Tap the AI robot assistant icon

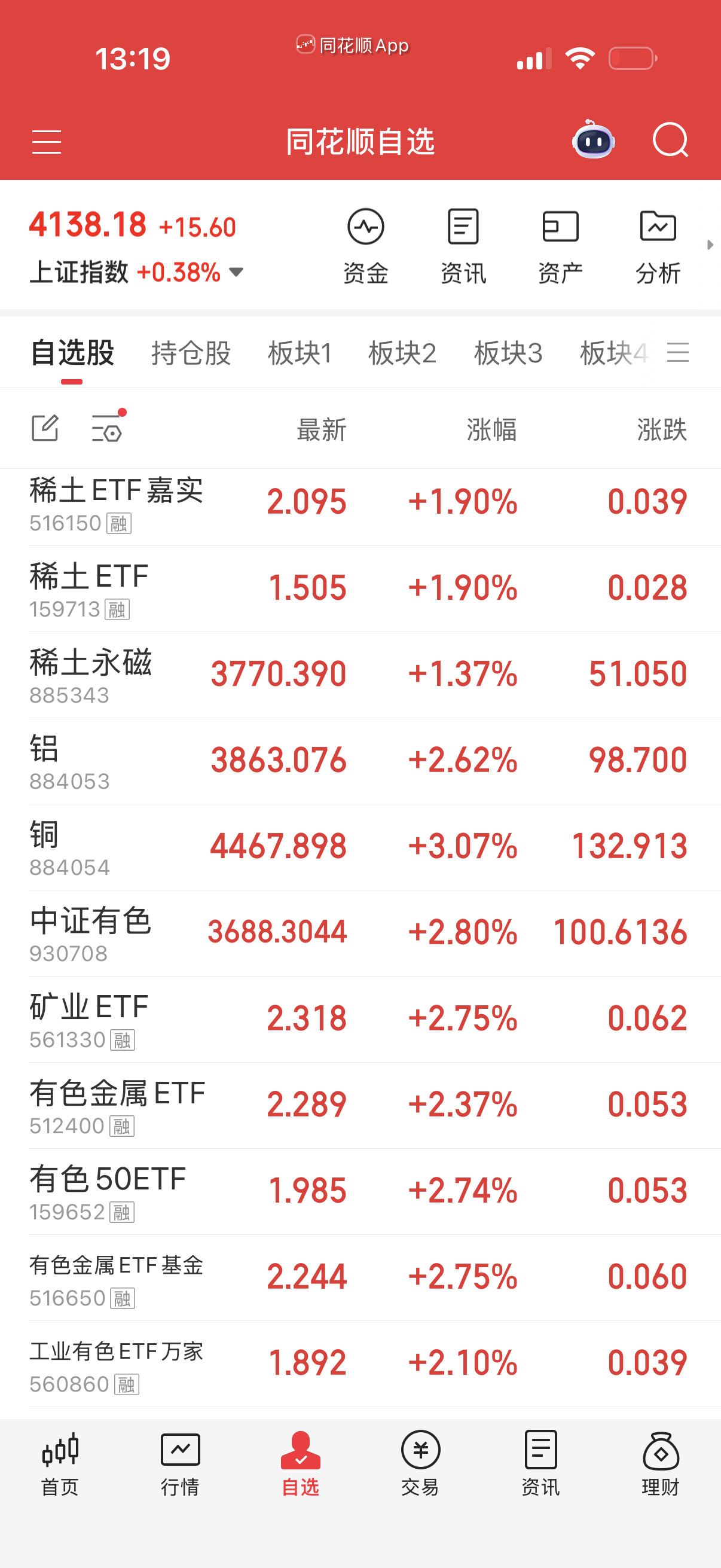click(x=592, y=141)
